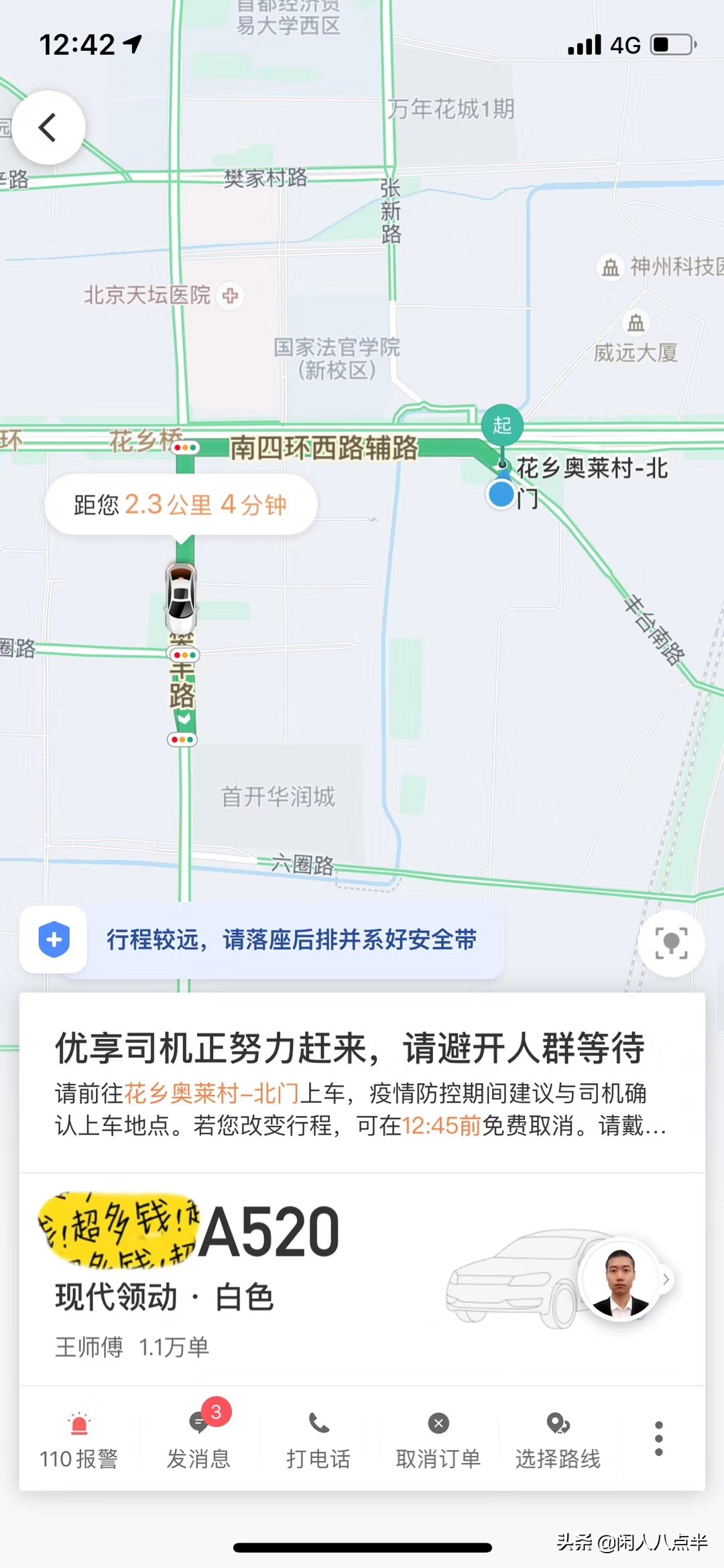Open the blue safety shield icon
Image resolution: width=724 pixels, height=1568 pixels.
pos(54,939)
